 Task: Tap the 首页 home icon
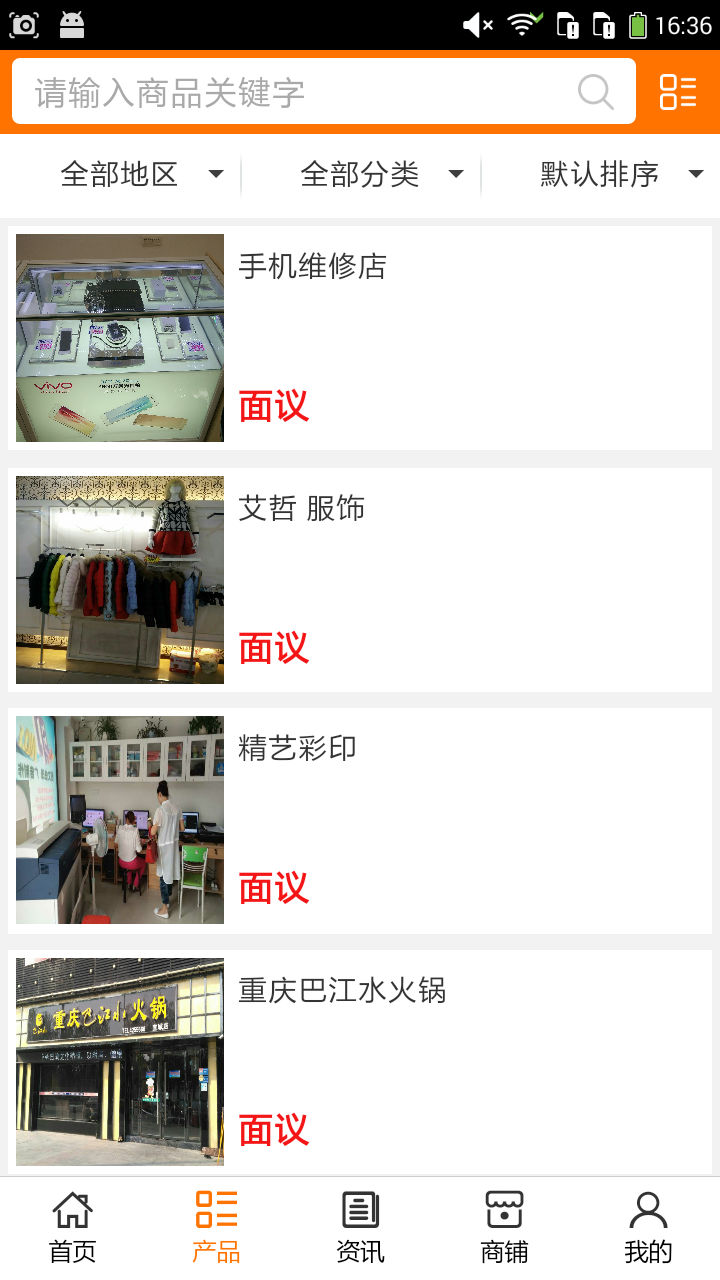[x=71, y=1208]
